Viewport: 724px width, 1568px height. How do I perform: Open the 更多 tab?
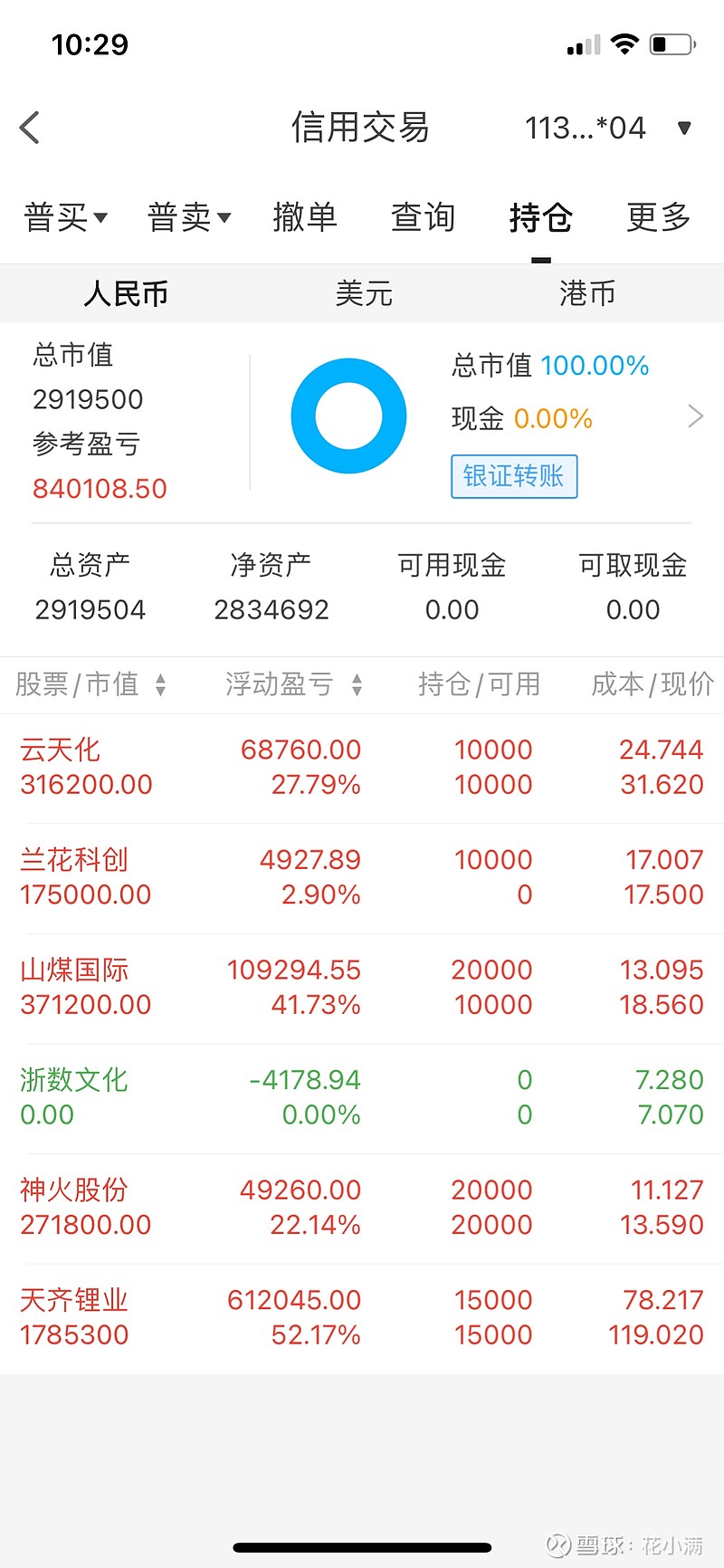click(x=659, y=217)
